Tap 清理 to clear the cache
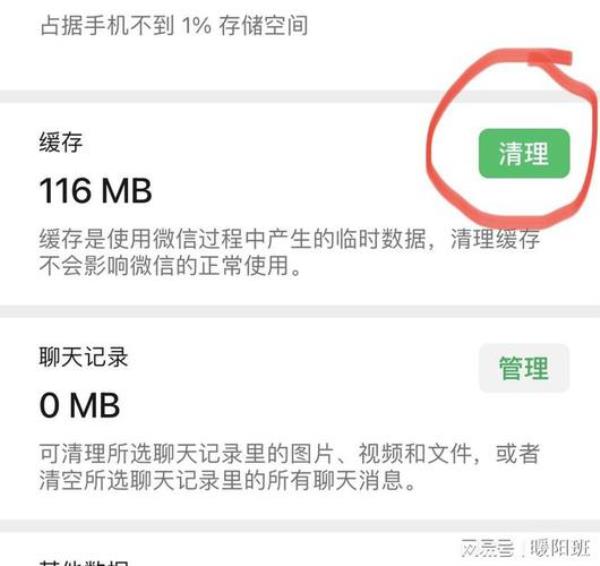Image resolution: width=600 pixels, height=566 pixels. click(x=523, y=154)
